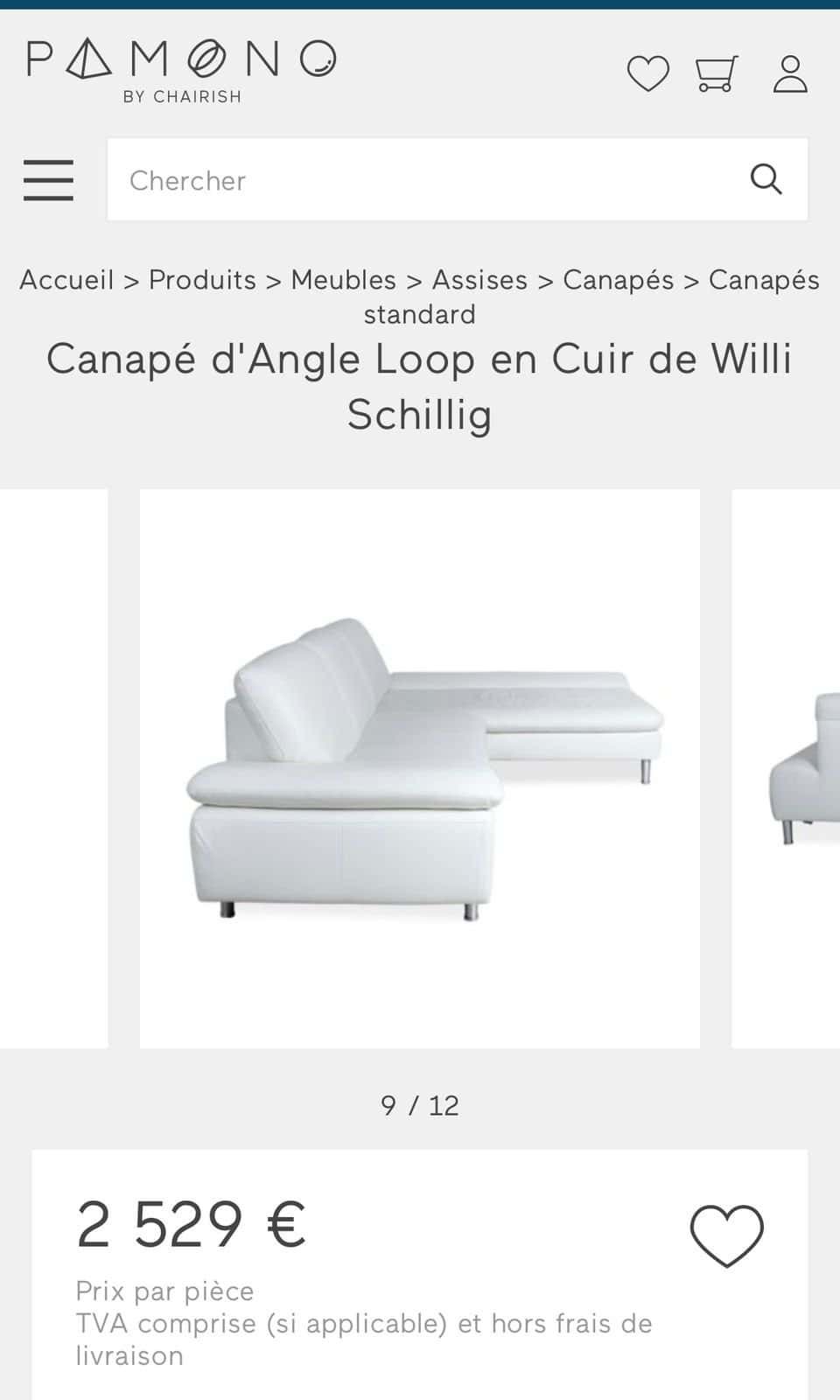Open the Produits breadcrumb link
This screenshot has height=1400, width=840.
coord(202,280)
